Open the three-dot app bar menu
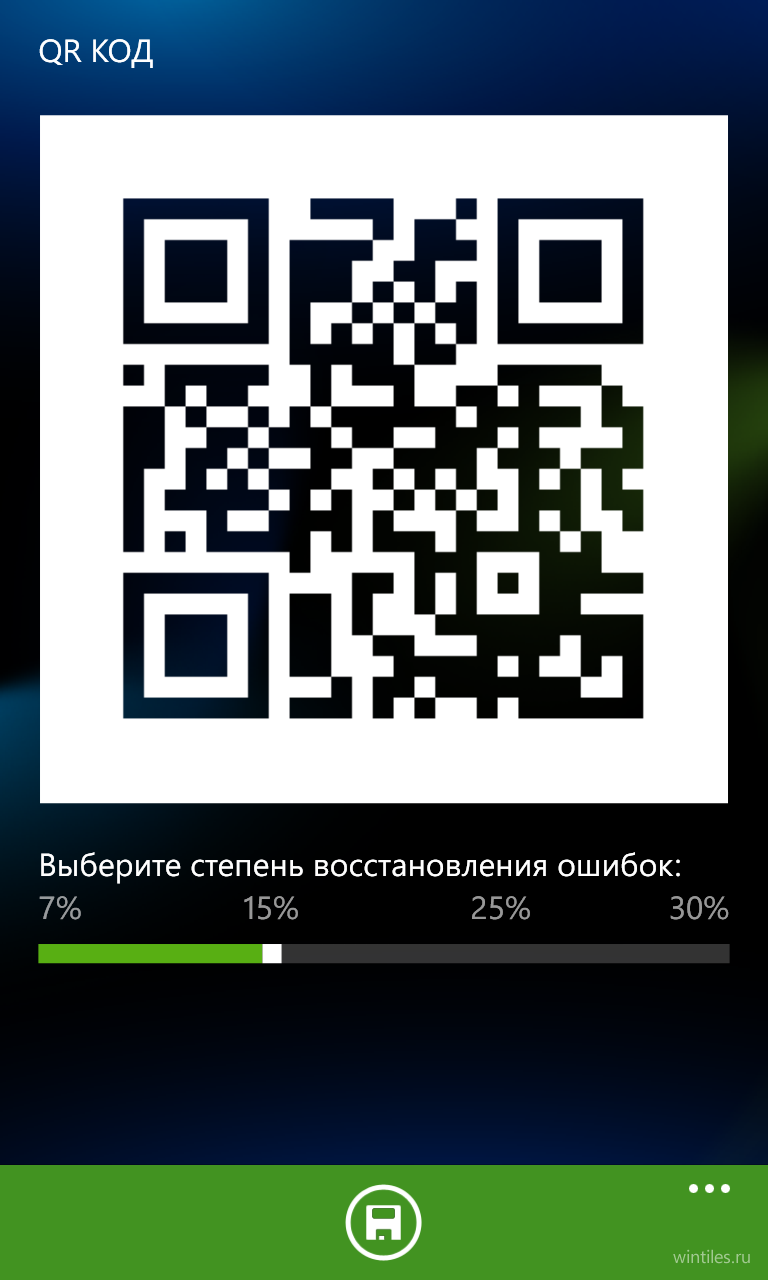This screenshot has width=768, height=1280. point(709,1189)
